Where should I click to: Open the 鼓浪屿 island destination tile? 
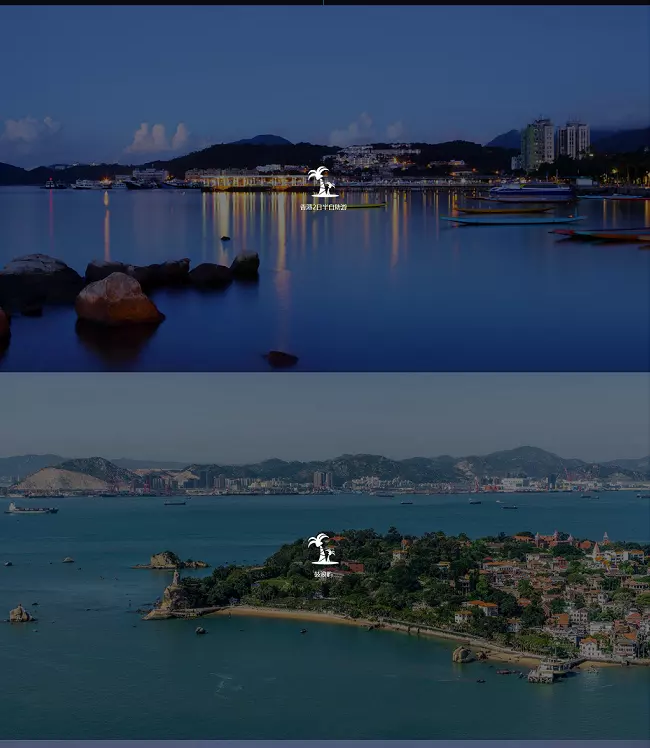323,556
